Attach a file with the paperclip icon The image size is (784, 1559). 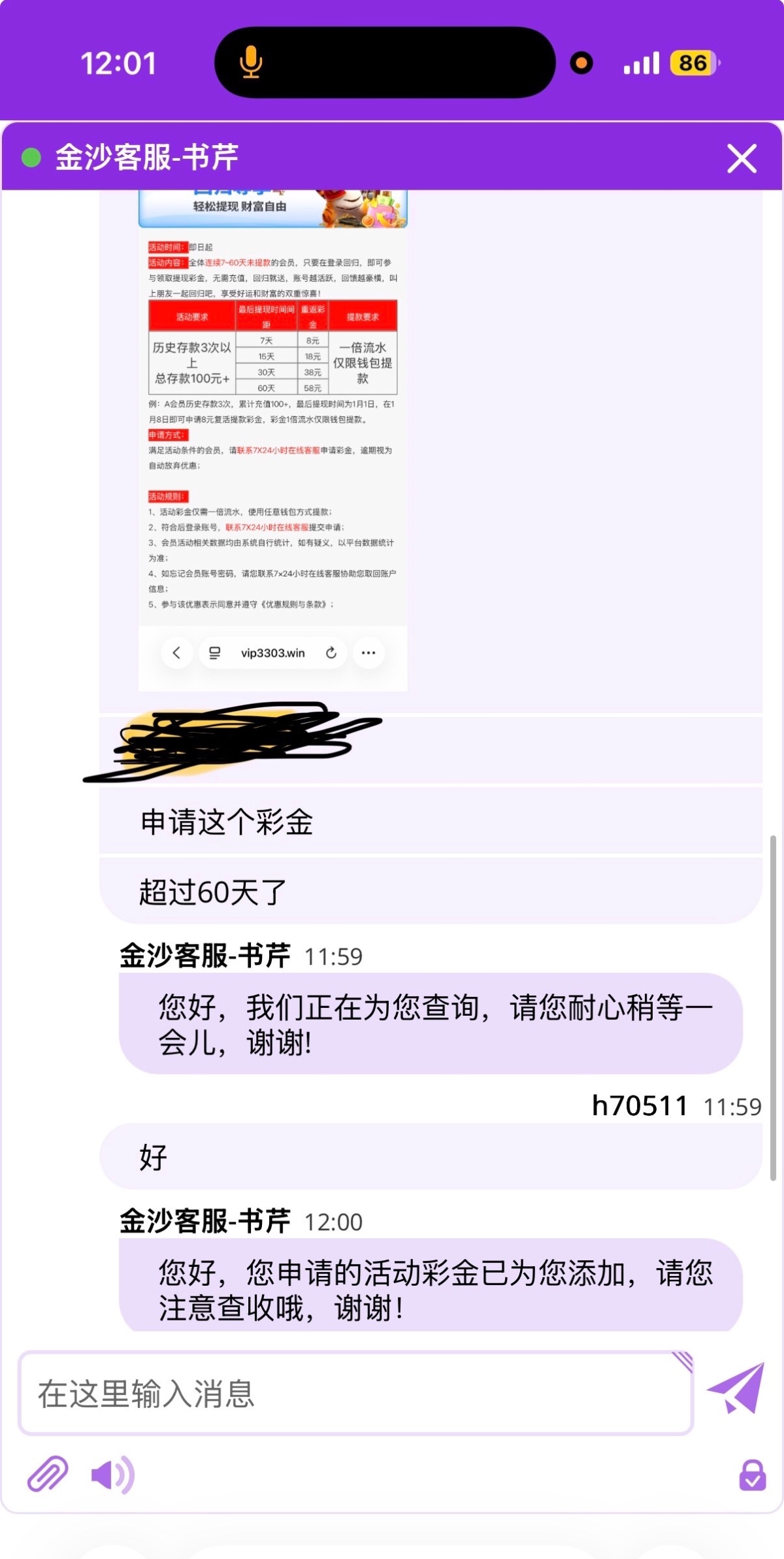[48, 1475]
